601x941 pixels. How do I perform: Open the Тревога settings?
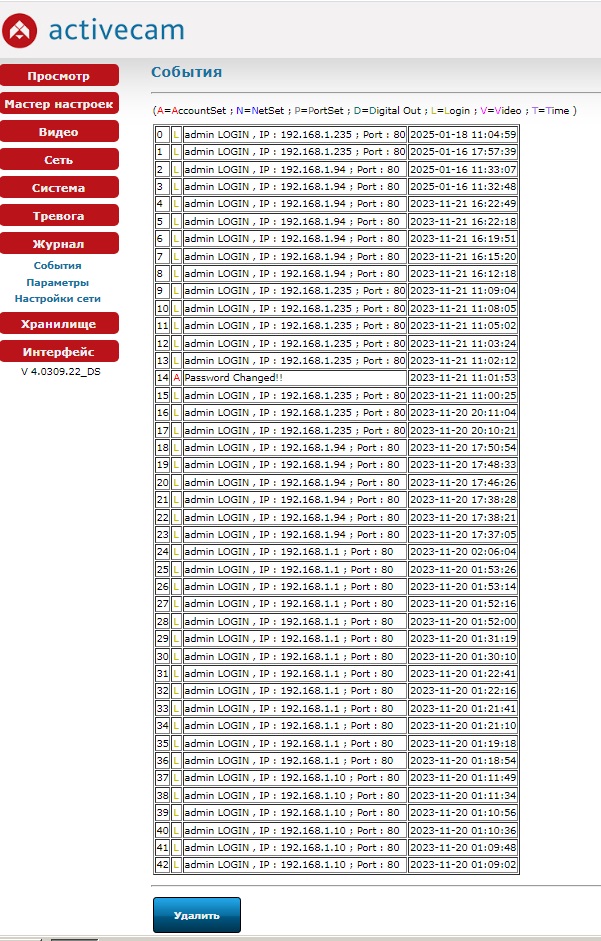(59, 216)
